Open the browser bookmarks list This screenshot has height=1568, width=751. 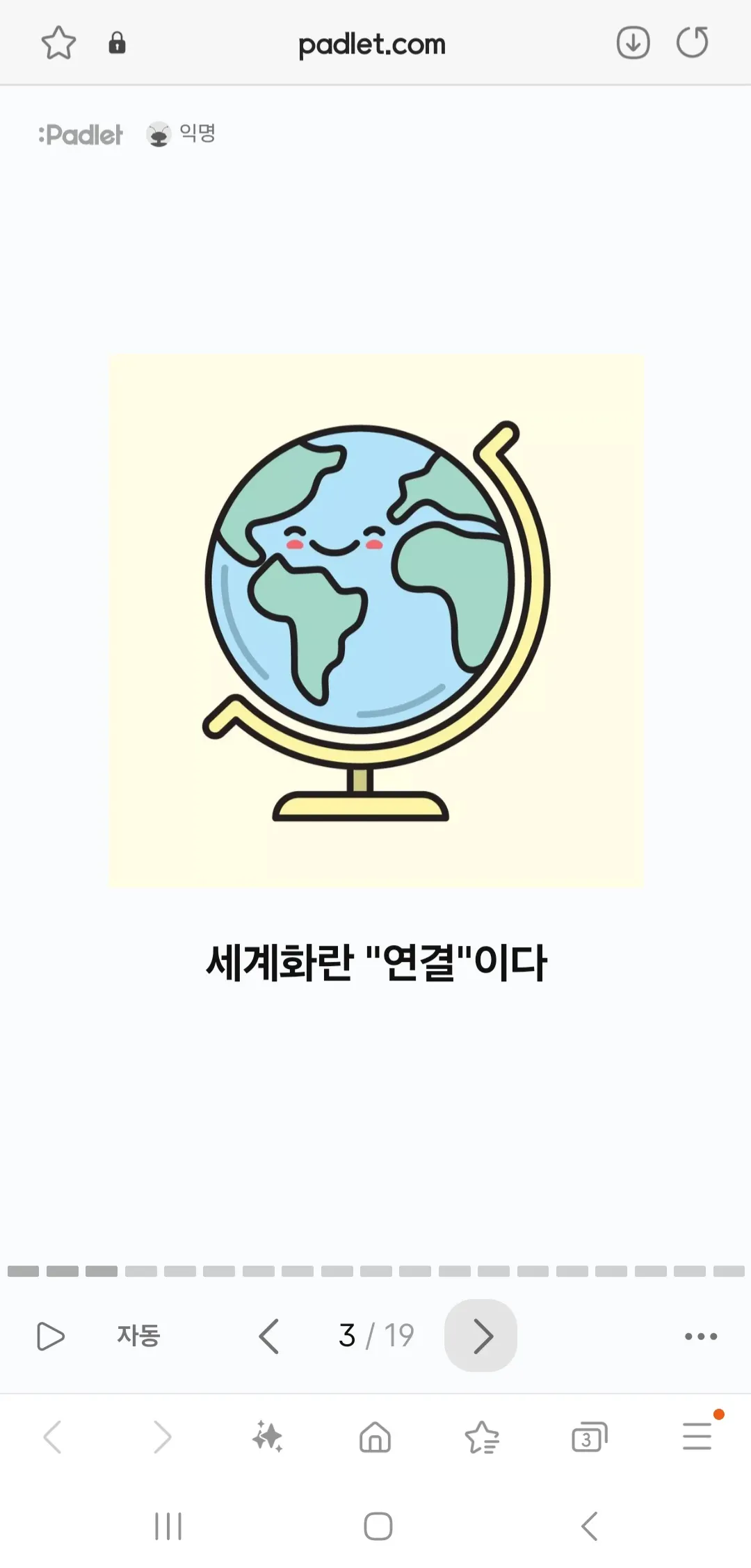(482, 1437)
